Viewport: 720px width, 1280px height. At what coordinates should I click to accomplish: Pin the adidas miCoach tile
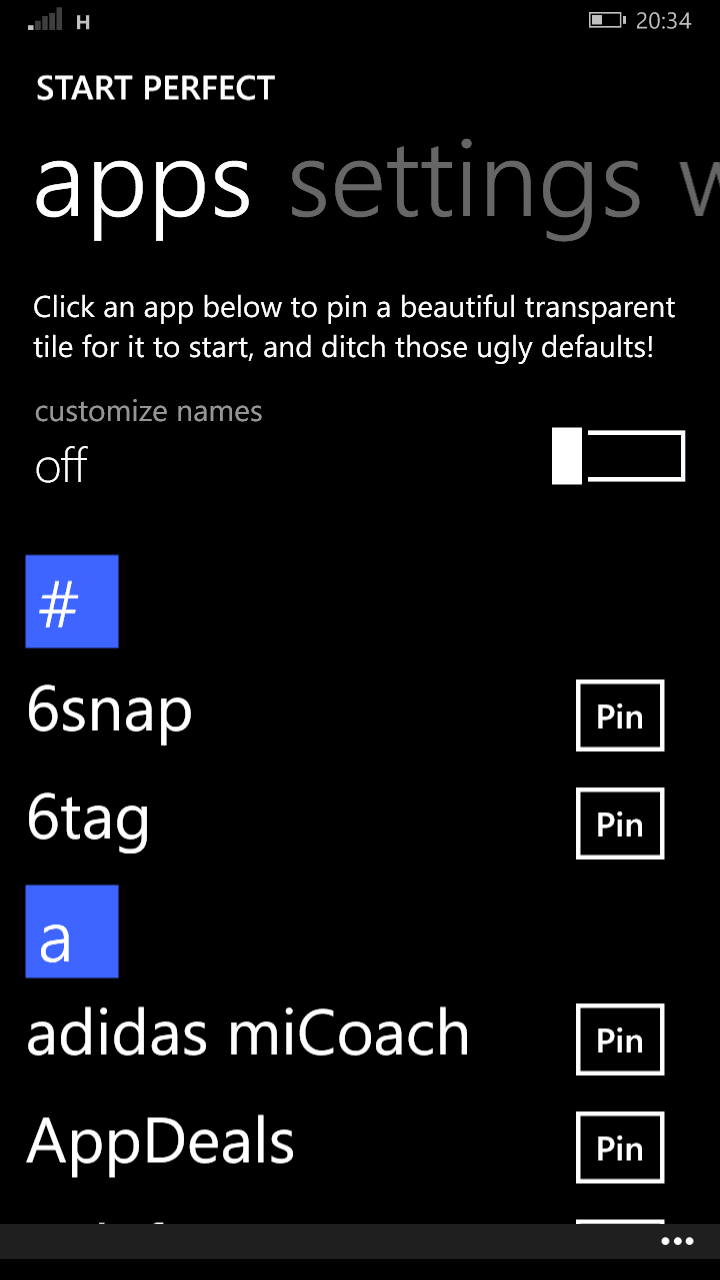[620, 1040]
